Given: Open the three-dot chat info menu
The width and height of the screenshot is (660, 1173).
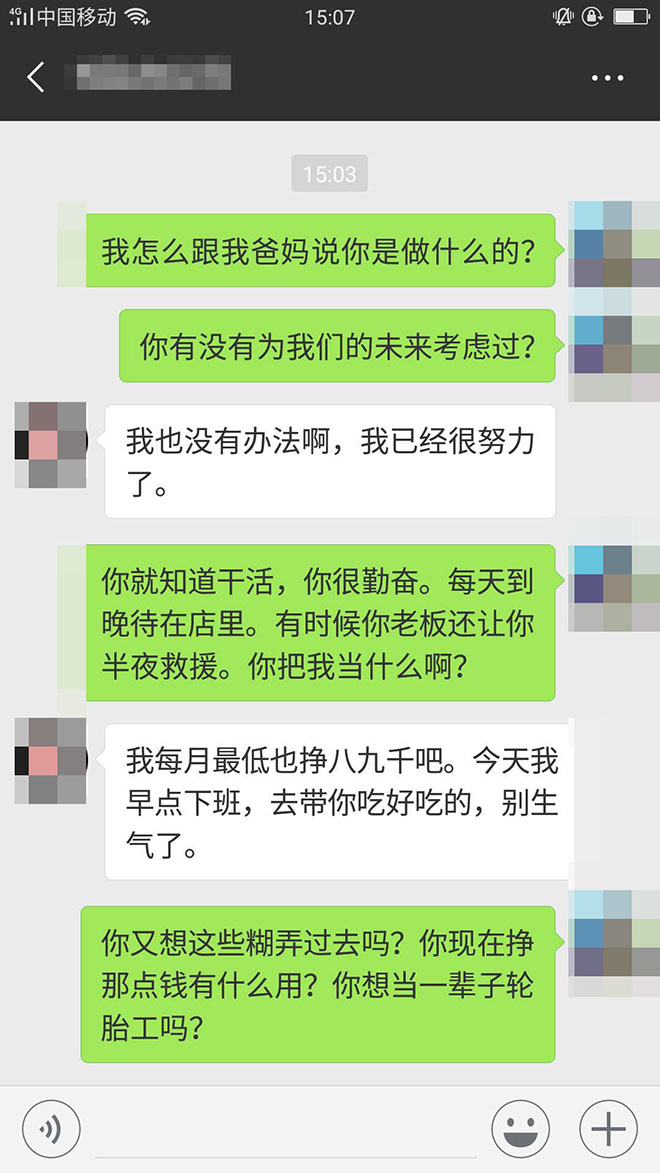Looking at the screenshot, I should point(607,78).
